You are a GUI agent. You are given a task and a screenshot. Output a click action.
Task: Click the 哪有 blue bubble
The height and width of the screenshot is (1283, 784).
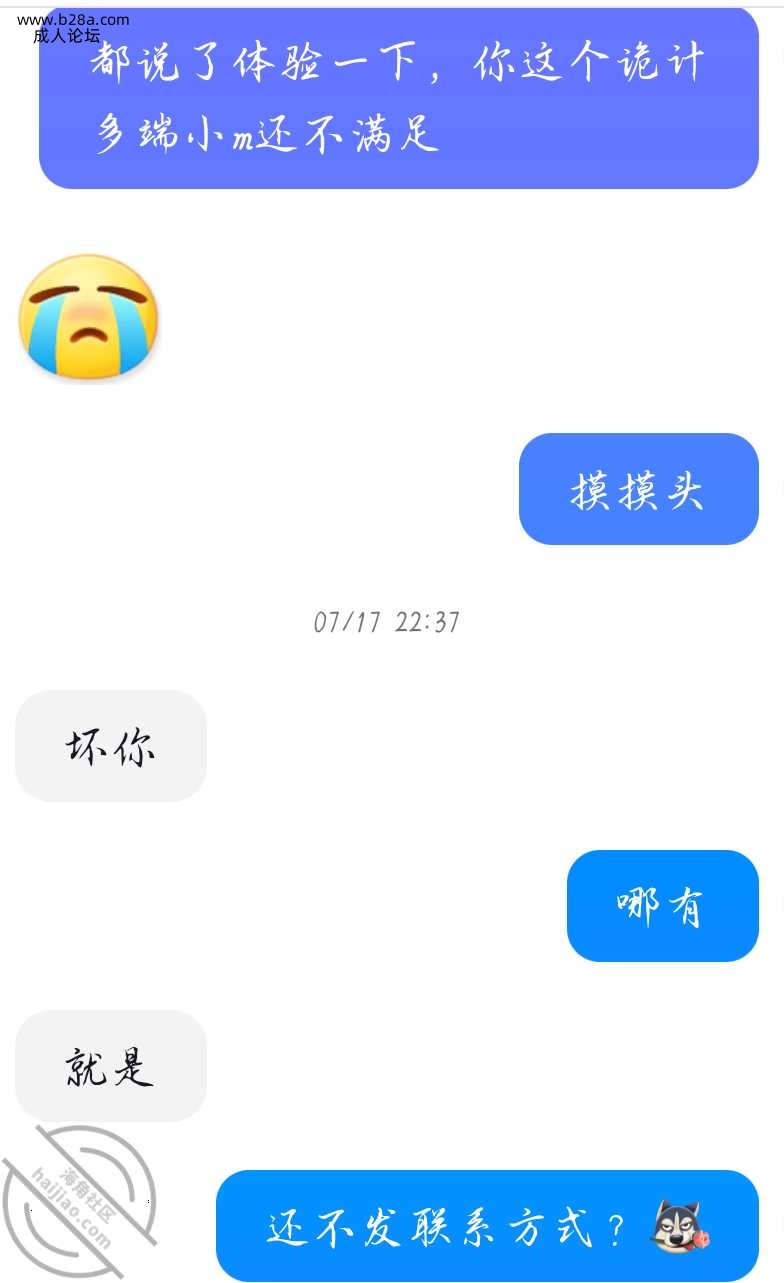663,906
